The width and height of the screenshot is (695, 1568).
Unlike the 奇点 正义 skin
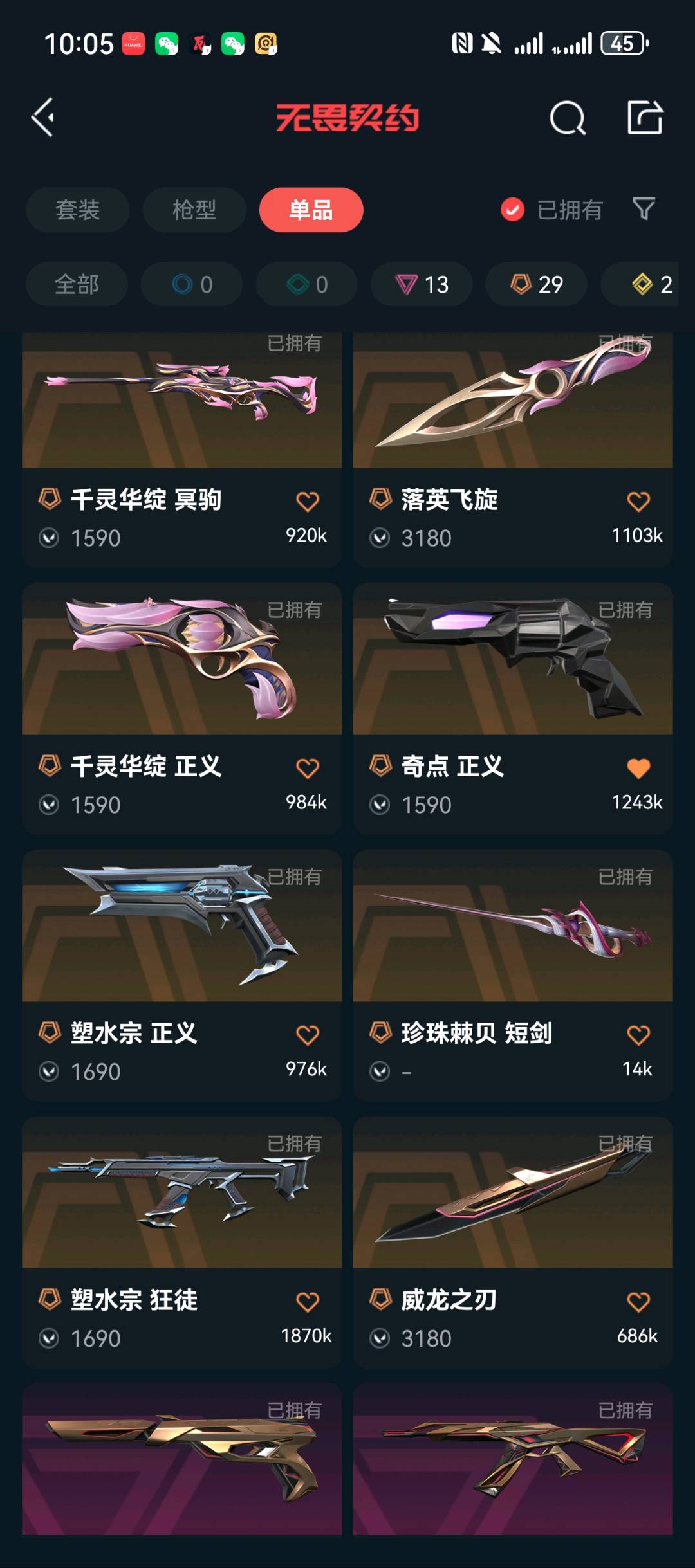638,768
